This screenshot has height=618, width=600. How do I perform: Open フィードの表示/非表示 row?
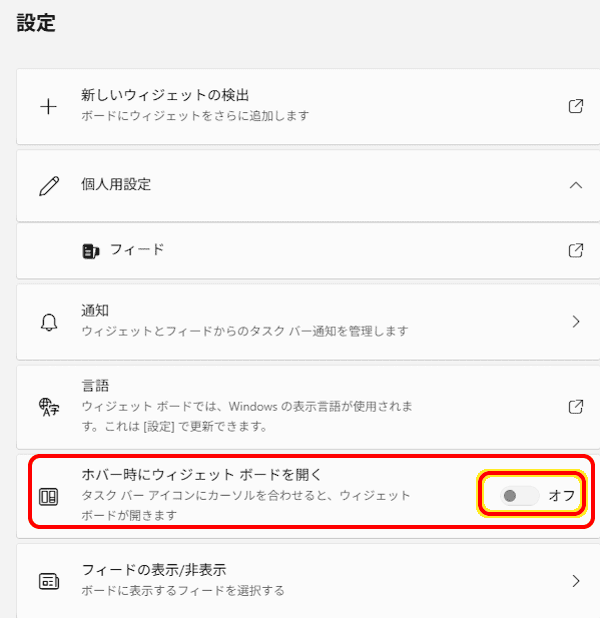point(300,580)
